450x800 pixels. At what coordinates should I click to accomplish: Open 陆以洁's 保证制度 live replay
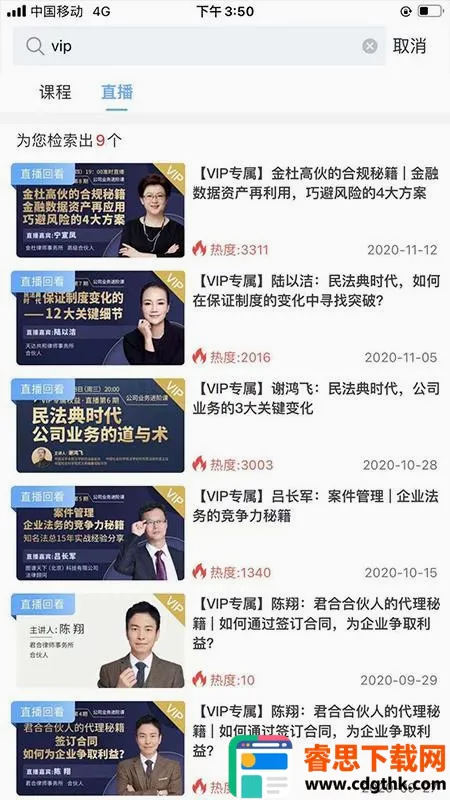225,317
